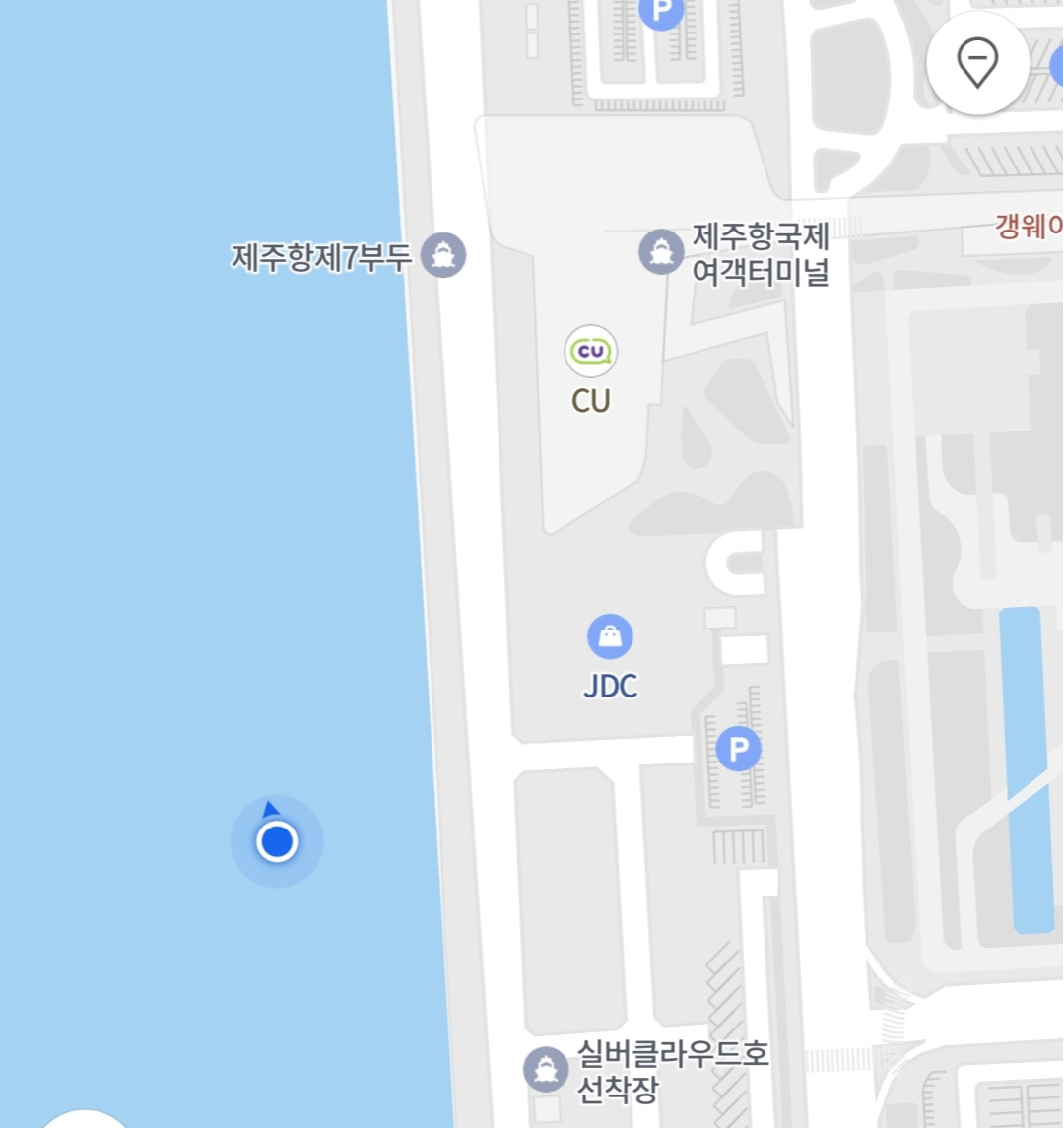Image resolution: width=1064 pixels, height=1128 pixels.
Task: Open the parking icon beside JDC
Action: 739,748
